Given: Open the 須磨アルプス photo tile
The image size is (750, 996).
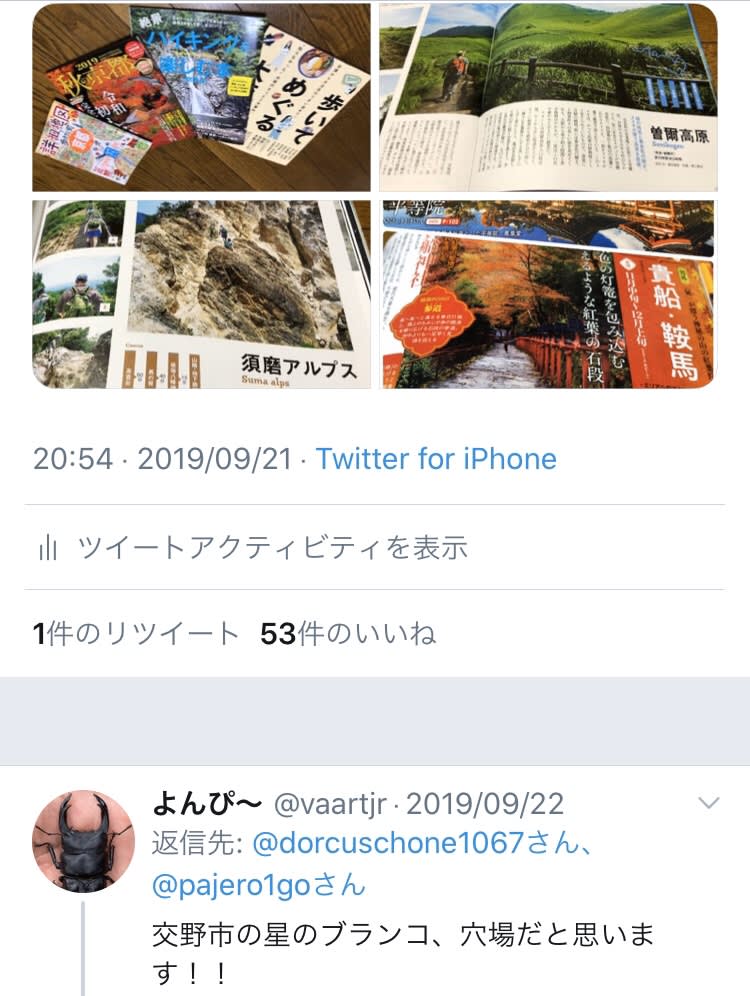Looking at the screenshot, I should [201, 293].
